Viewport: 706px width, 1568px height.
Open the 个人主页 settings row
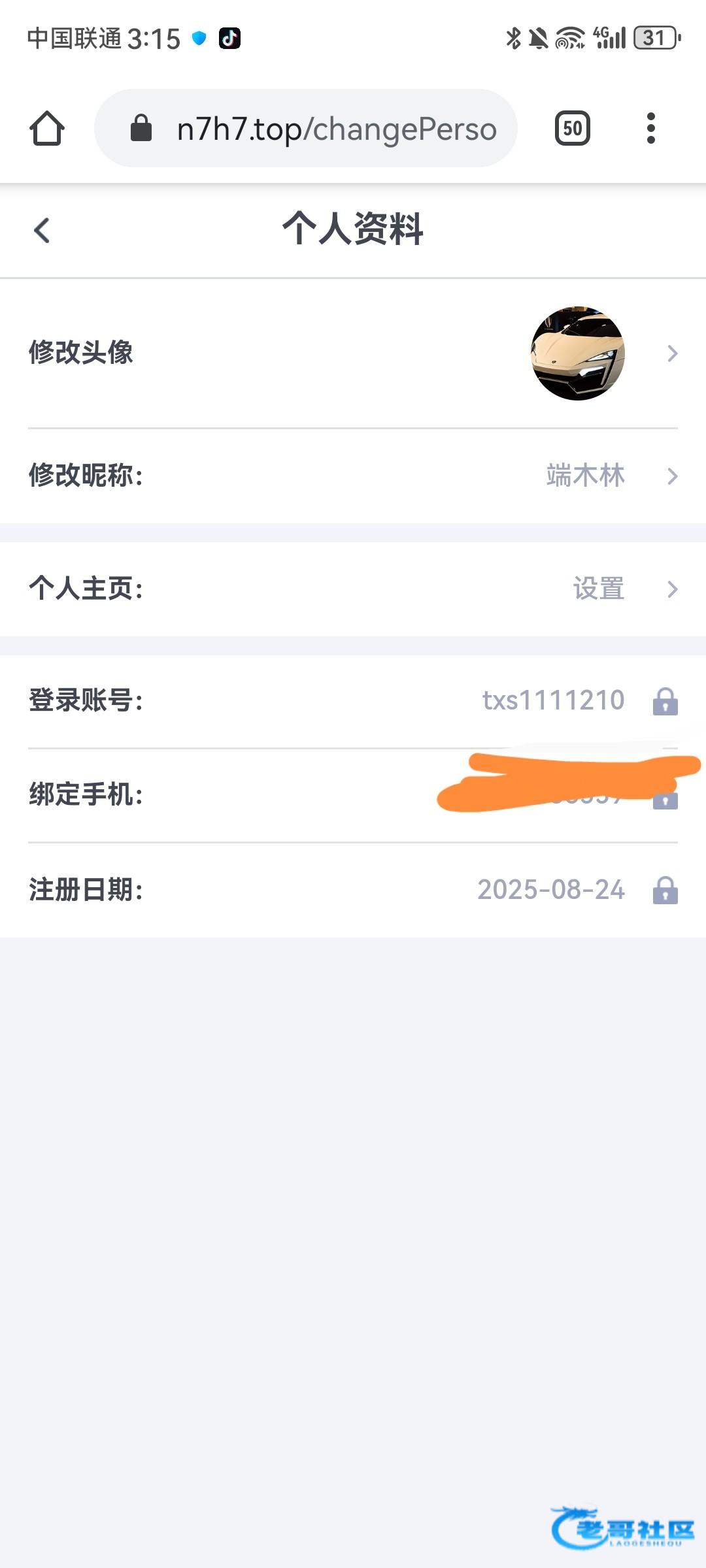(x=353, y=589)
